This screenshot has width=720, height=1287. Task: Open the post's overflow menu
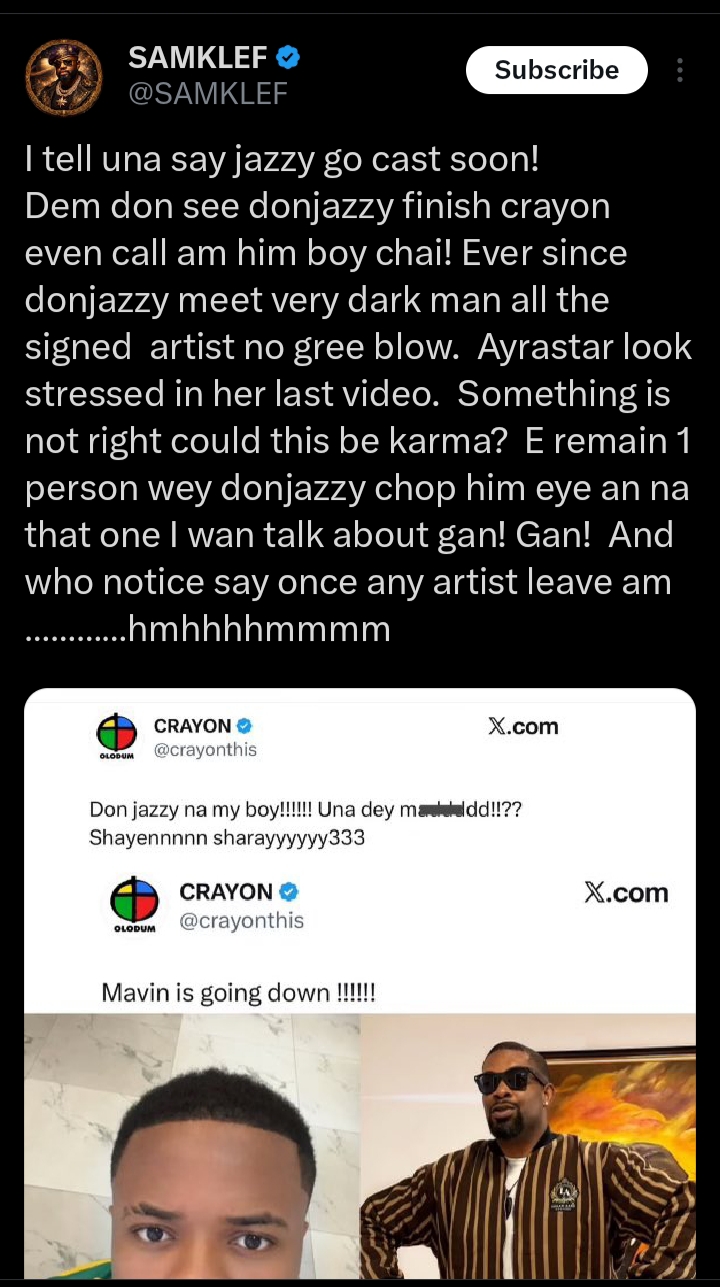pos(680,70)
